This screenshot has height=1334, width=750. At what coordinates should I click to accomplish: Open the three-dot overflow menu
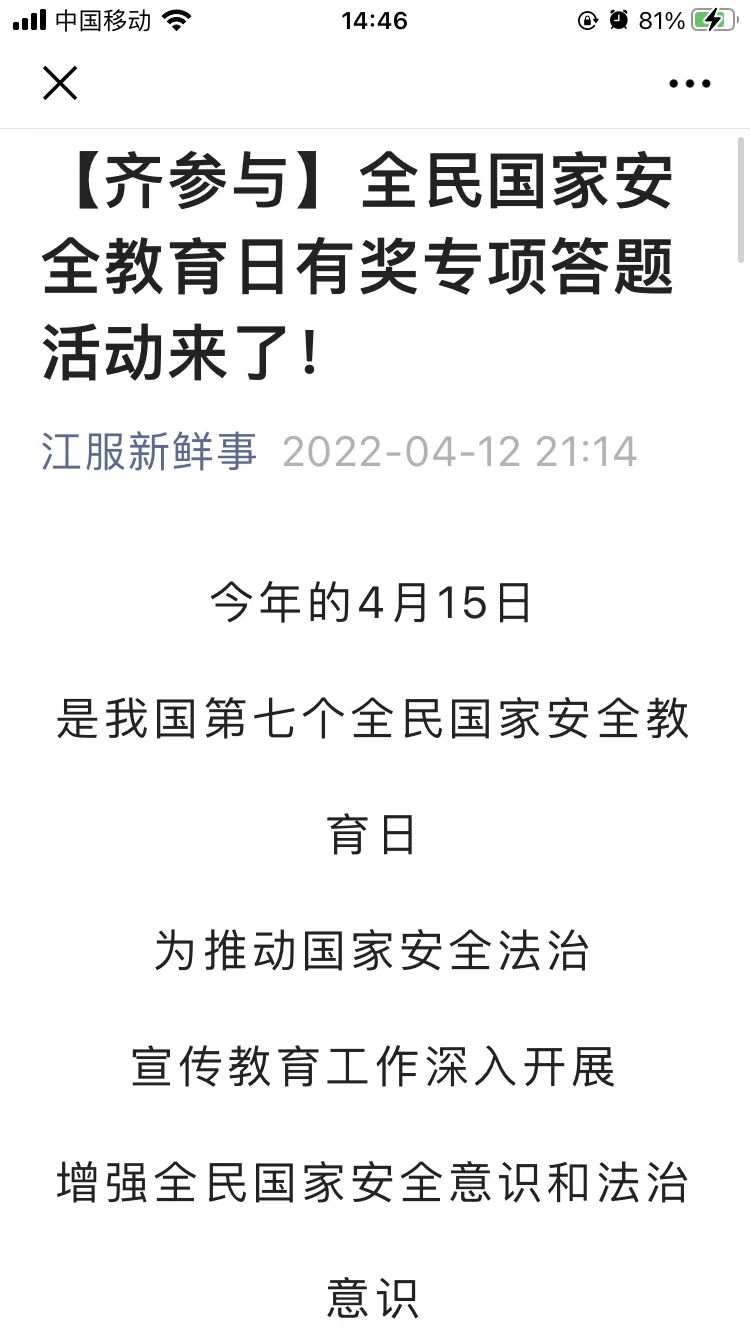click(690, 84)
